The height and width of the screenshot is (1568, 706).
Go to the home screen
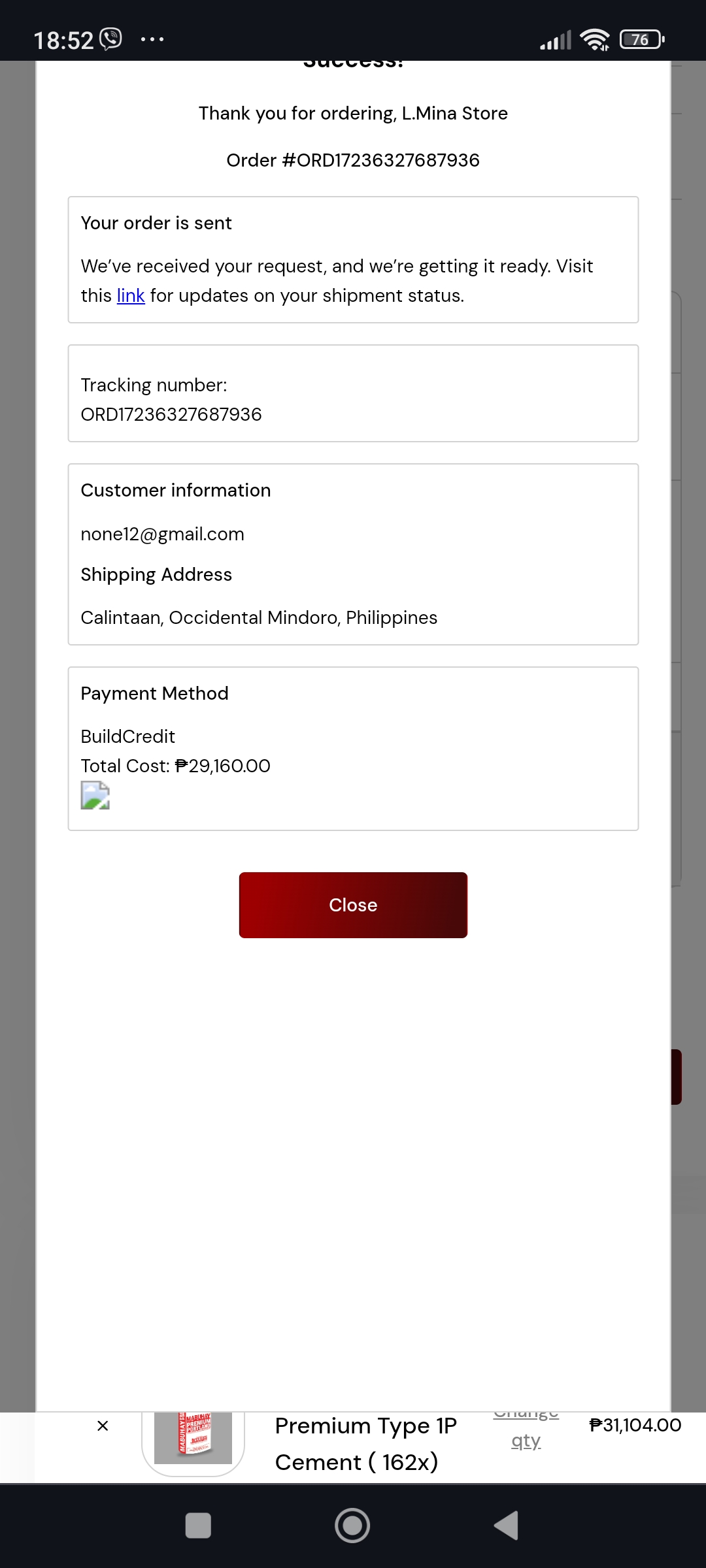pos(352,1526)
